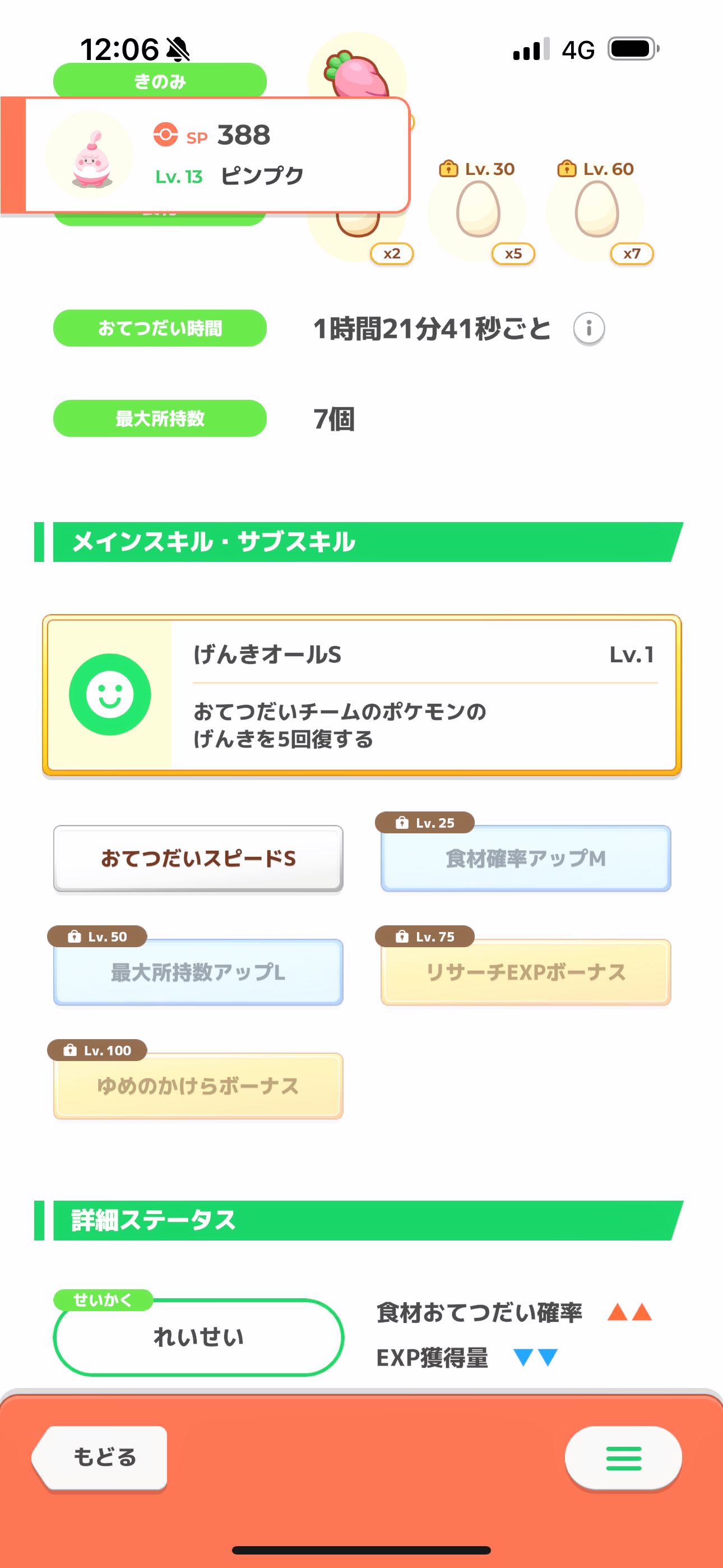View the locked 食材確率アップM sub skill

(x=526, y=858)
